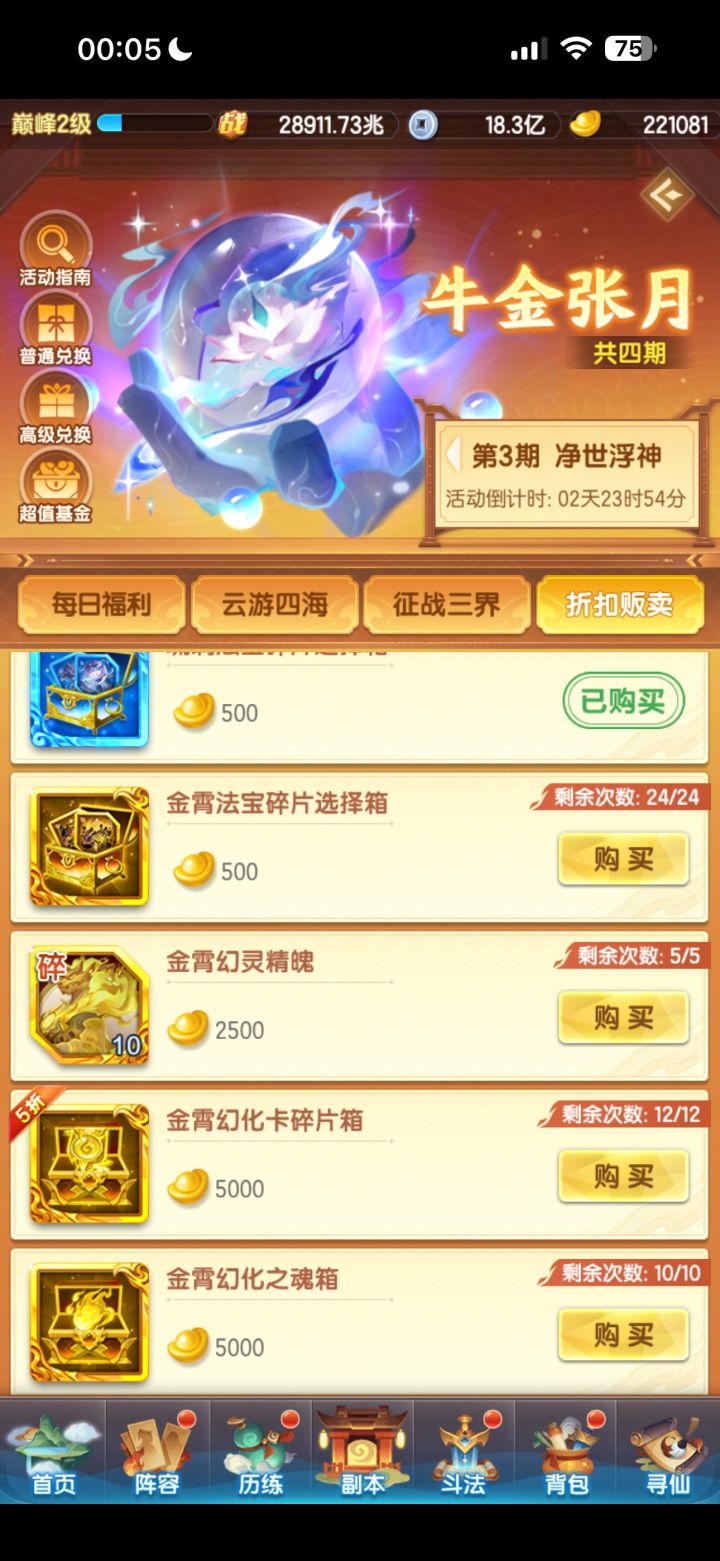Purchase the 金霄幻化之魂箱

623,1335
